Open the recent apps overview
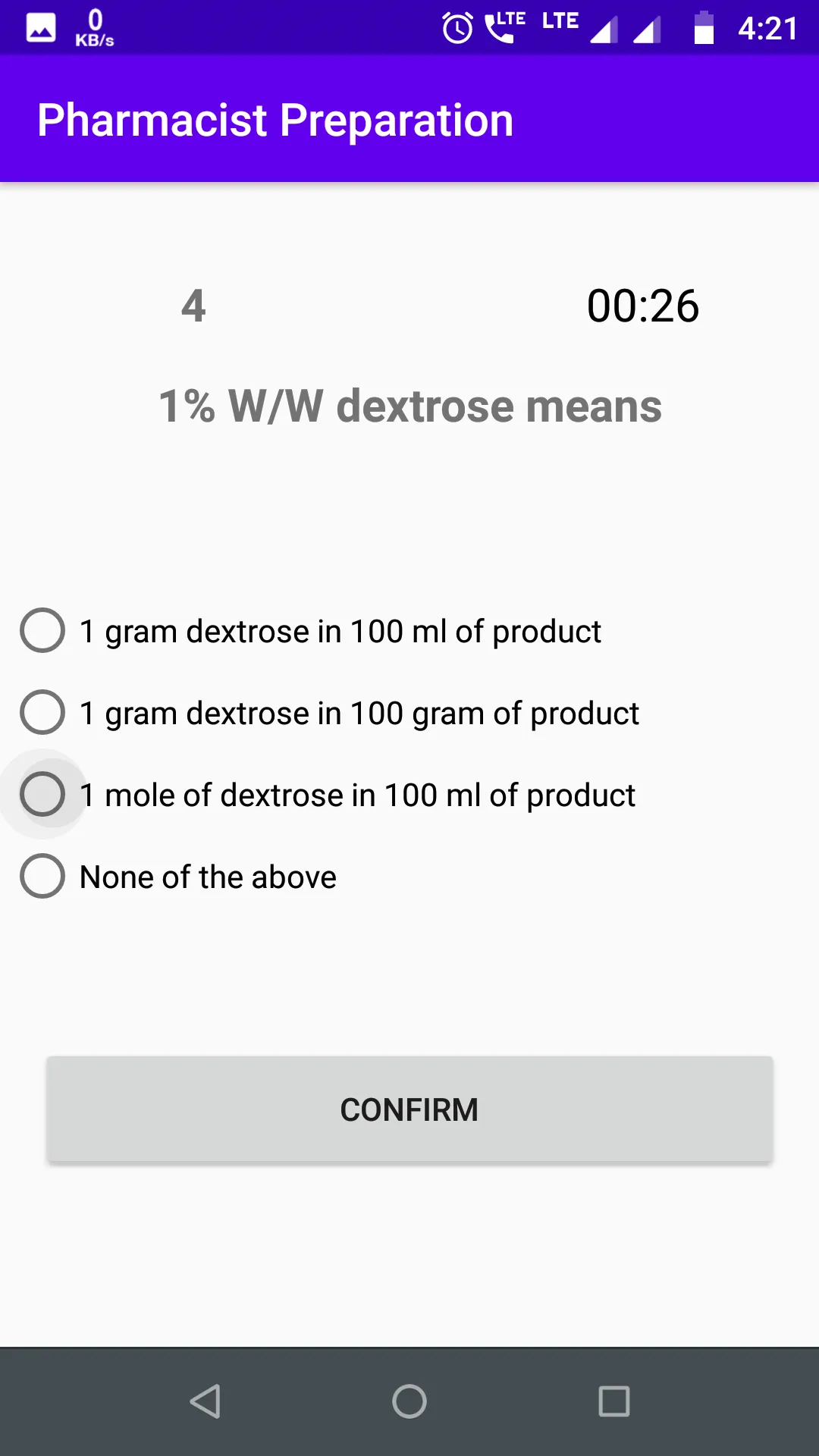This screenshot has width=819, height=1456. click(614, 1401)
